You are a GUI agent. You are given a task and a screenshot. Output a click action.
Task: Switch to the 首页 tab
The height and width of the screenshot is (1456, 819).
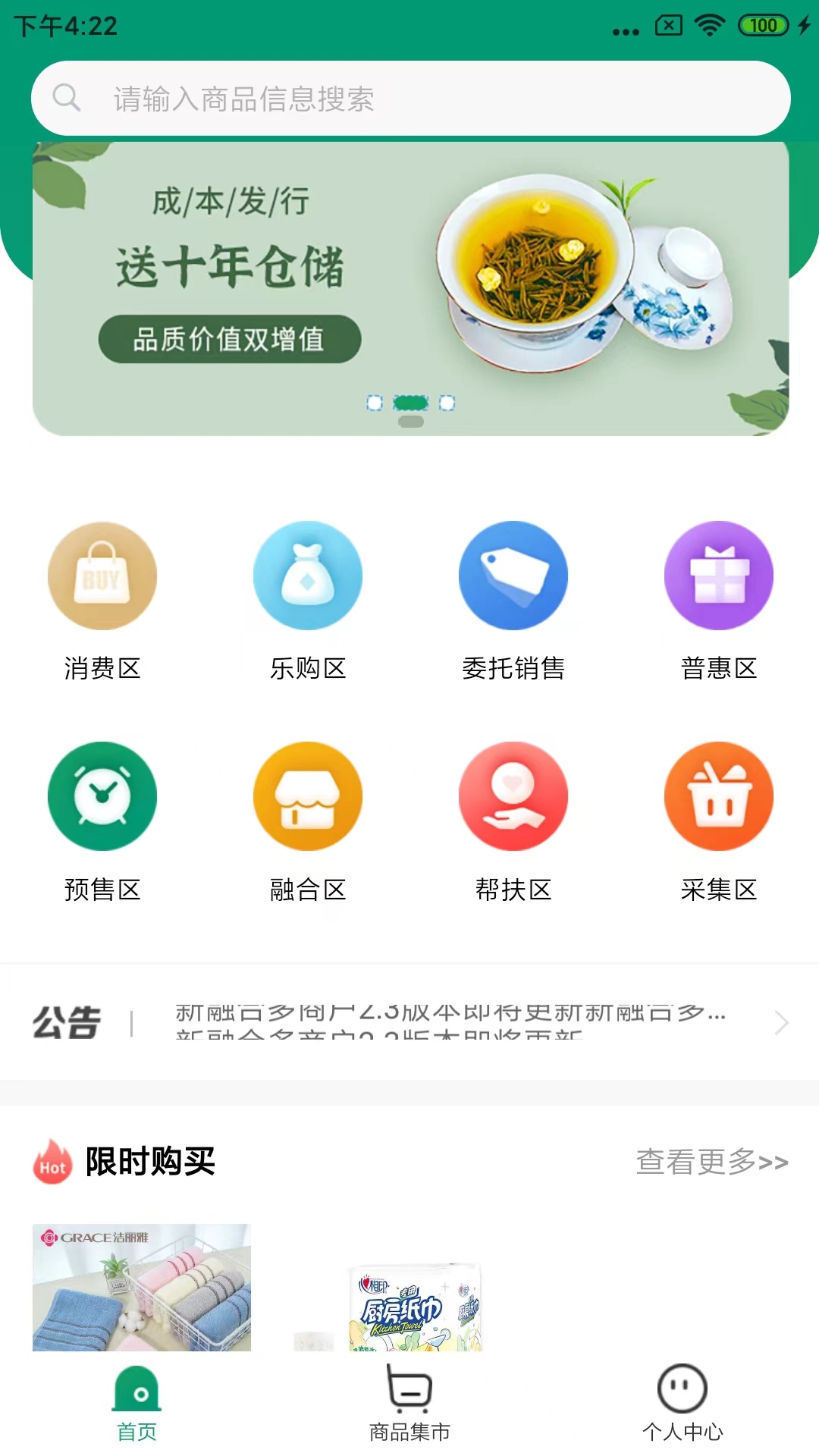click(x=137, y=1404)
